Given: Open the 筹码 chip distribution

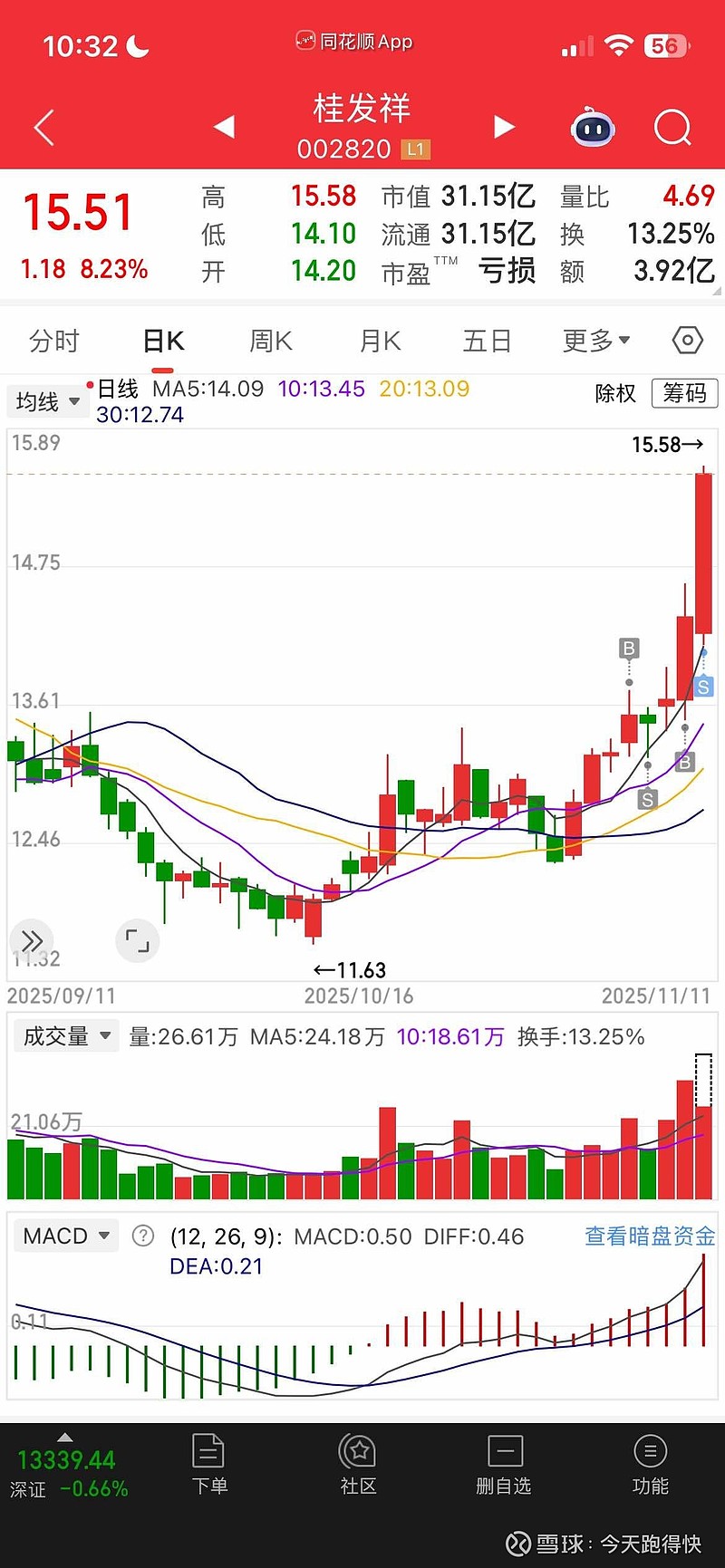Looking at the screenshot, I should click(684, 393).
